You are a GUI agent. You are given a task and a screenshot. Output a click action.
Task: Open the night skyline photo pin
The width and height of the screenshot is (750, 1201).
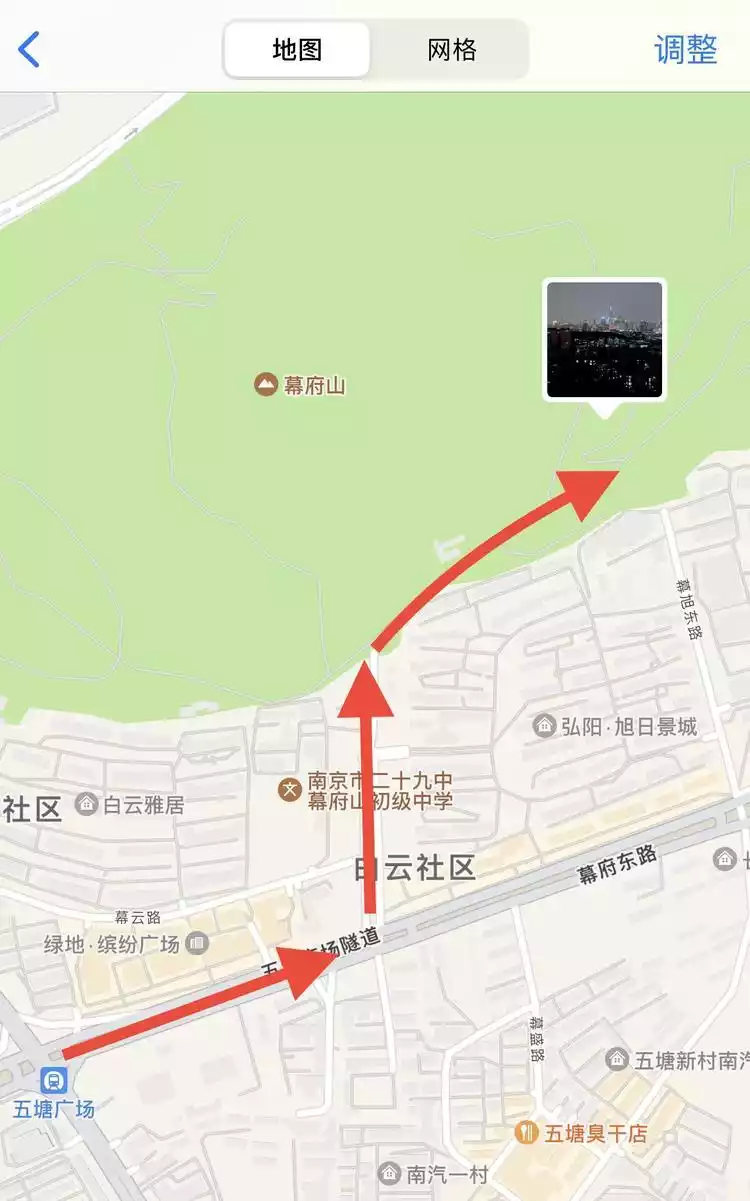[604, 340]
